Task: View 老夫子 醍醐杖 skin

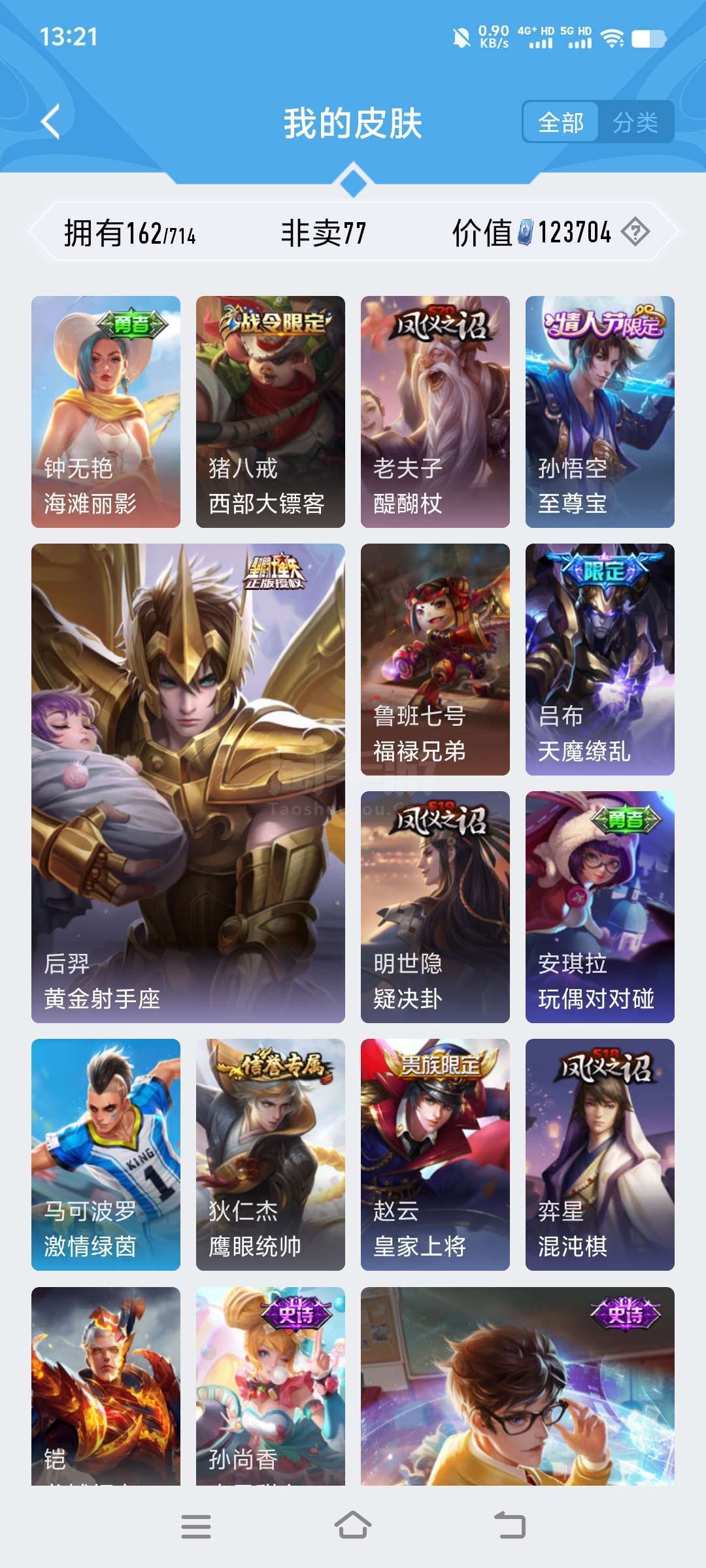Action: pyautogui.click(x=435, y=412)
